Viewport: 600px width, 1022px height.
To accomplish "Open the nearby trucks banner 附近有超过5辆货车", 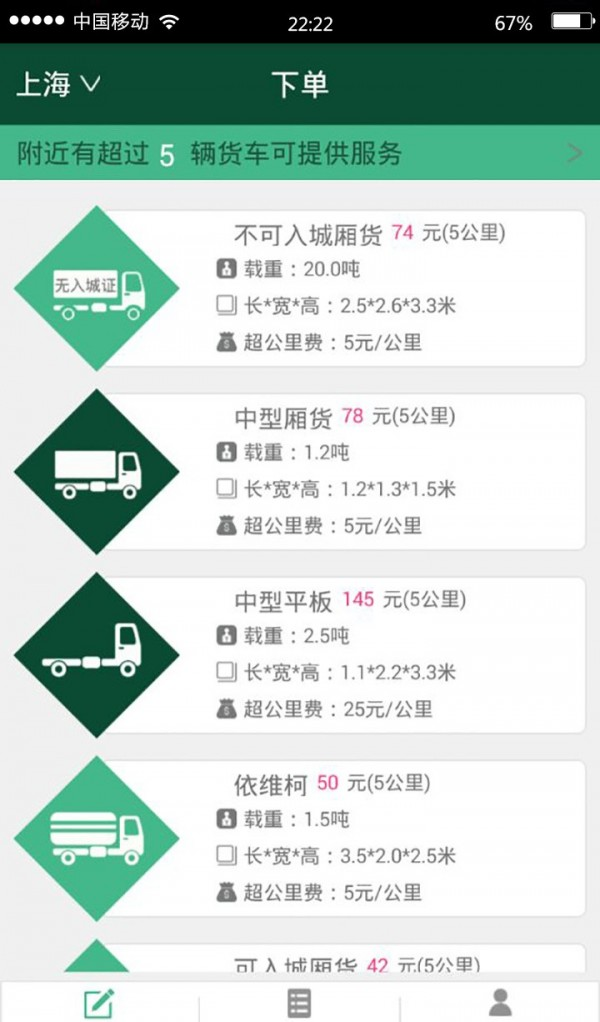I will point(300,153).
